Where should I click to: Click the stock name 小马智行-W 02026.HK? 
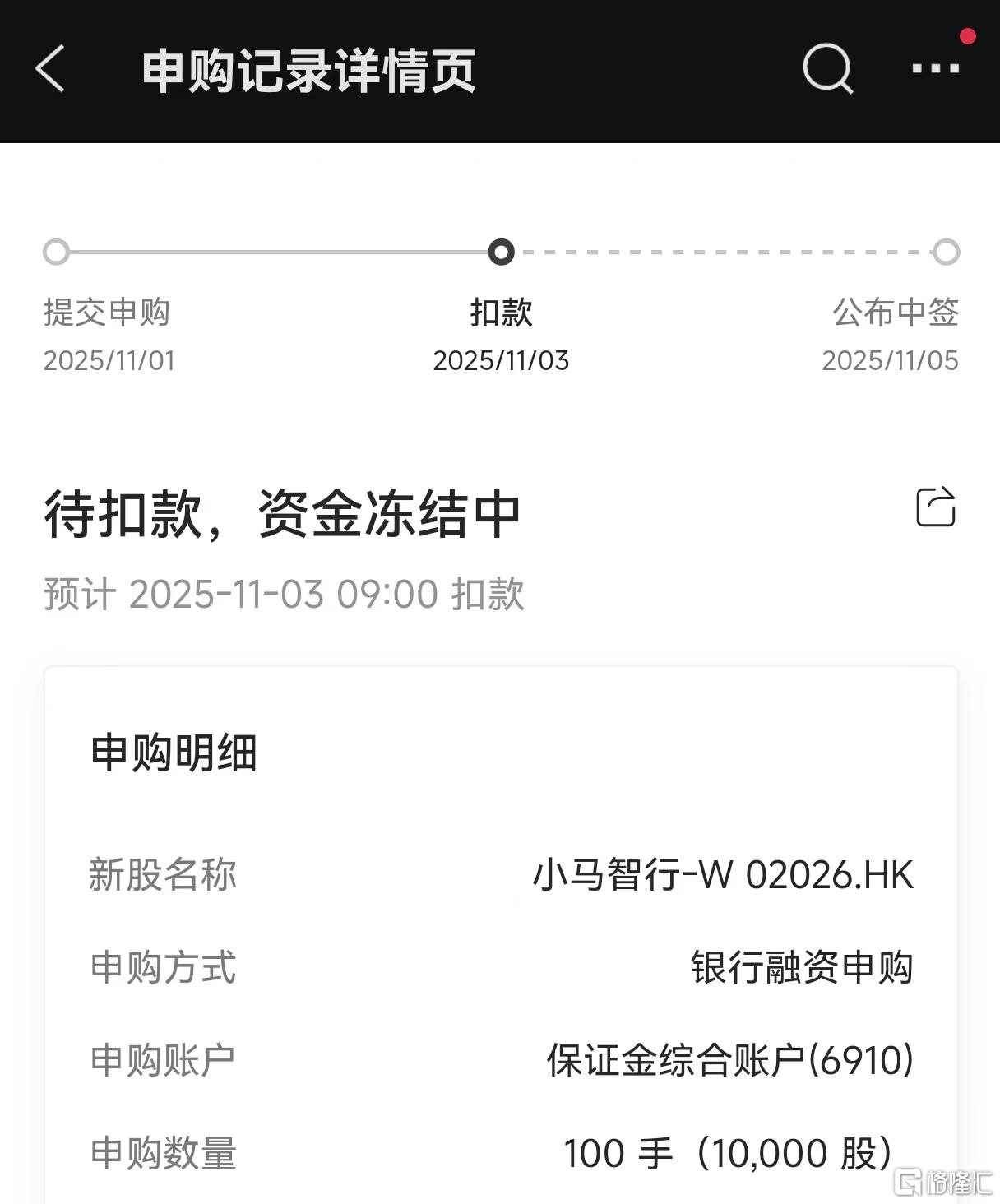pos(724,876)
